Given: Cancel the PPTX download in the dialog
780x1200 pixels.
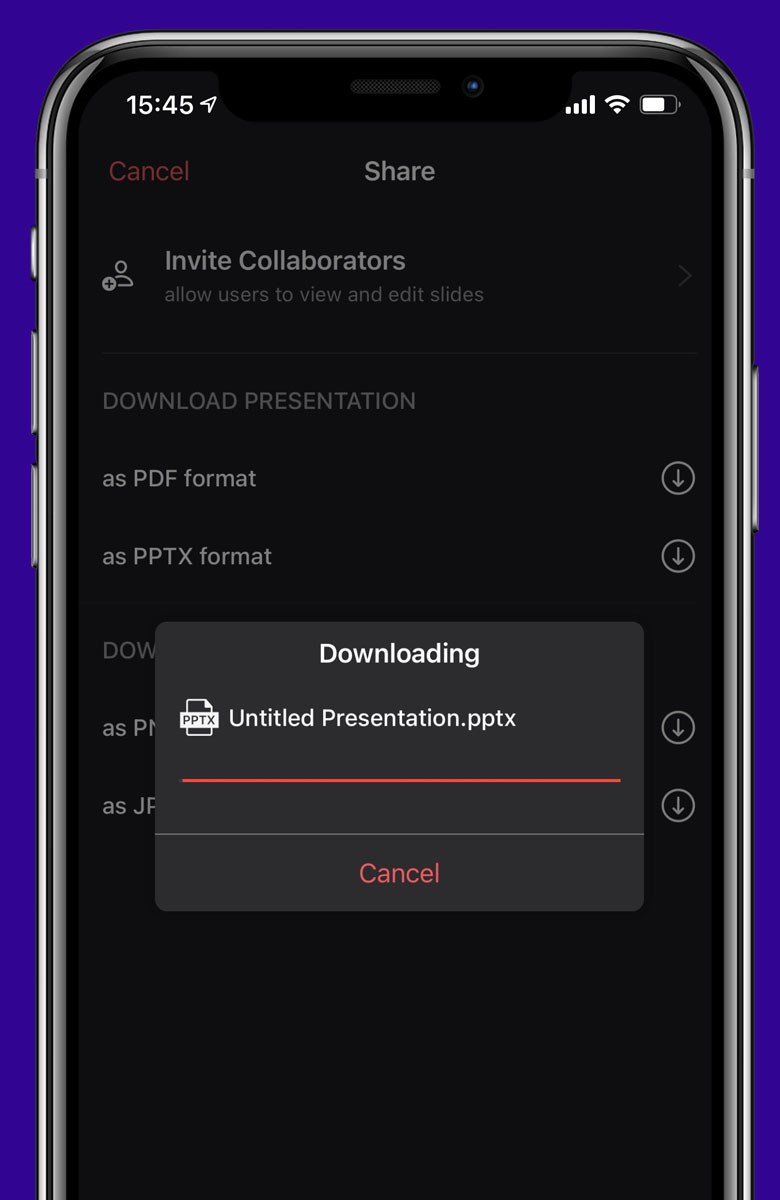Looking at the screenshot, I should 399,873.
